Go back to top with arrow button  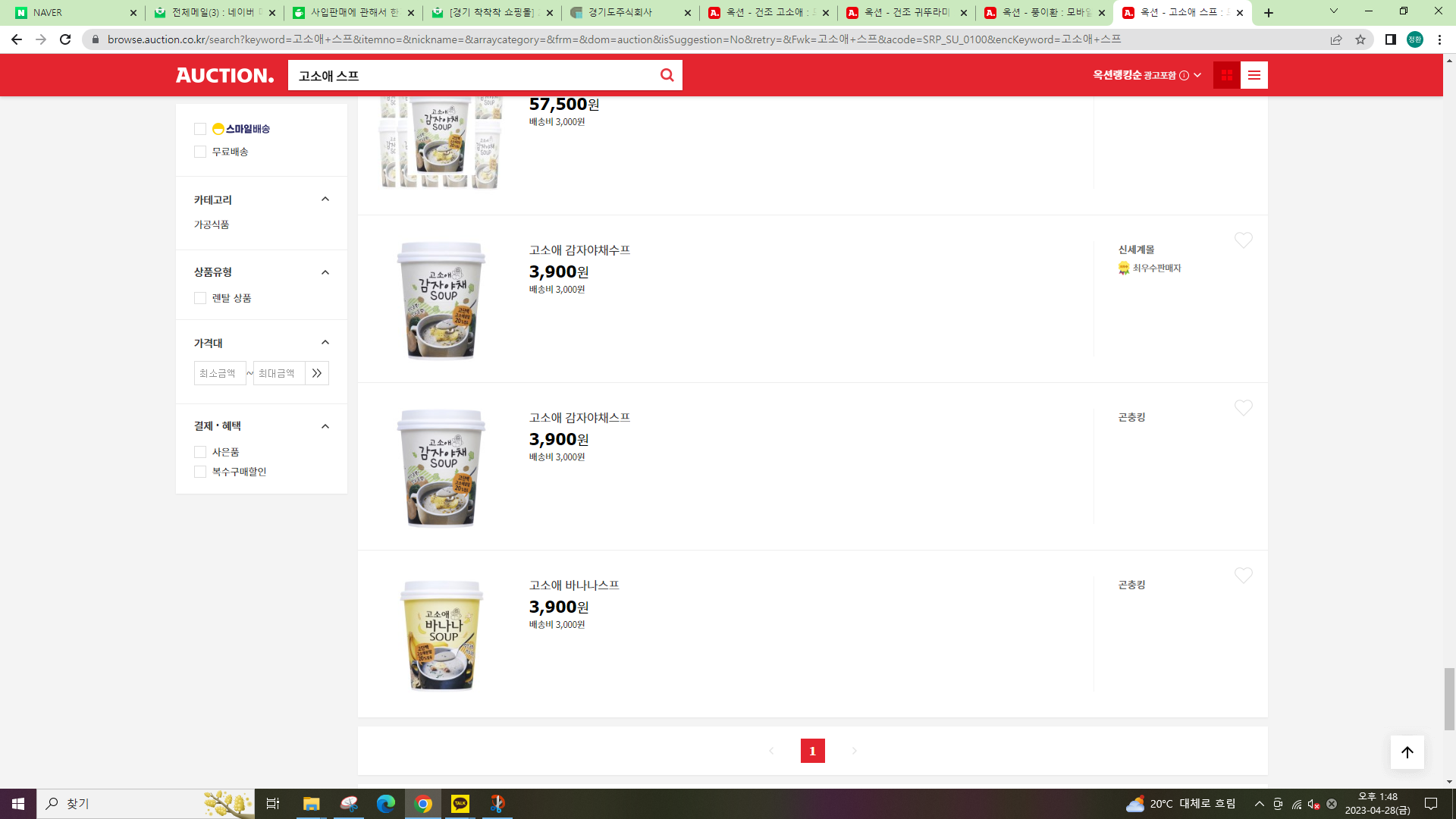(1407, 752)
